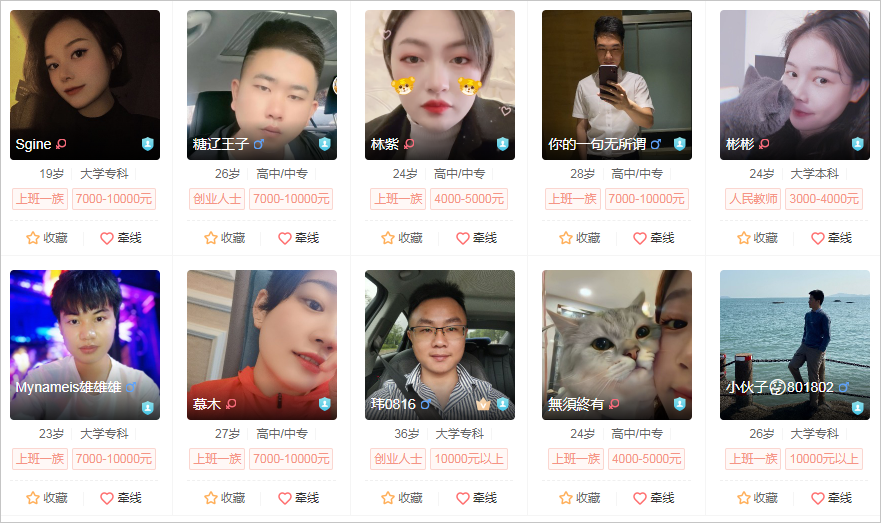Tap 牵线 under Sgine

coord(121,238)
